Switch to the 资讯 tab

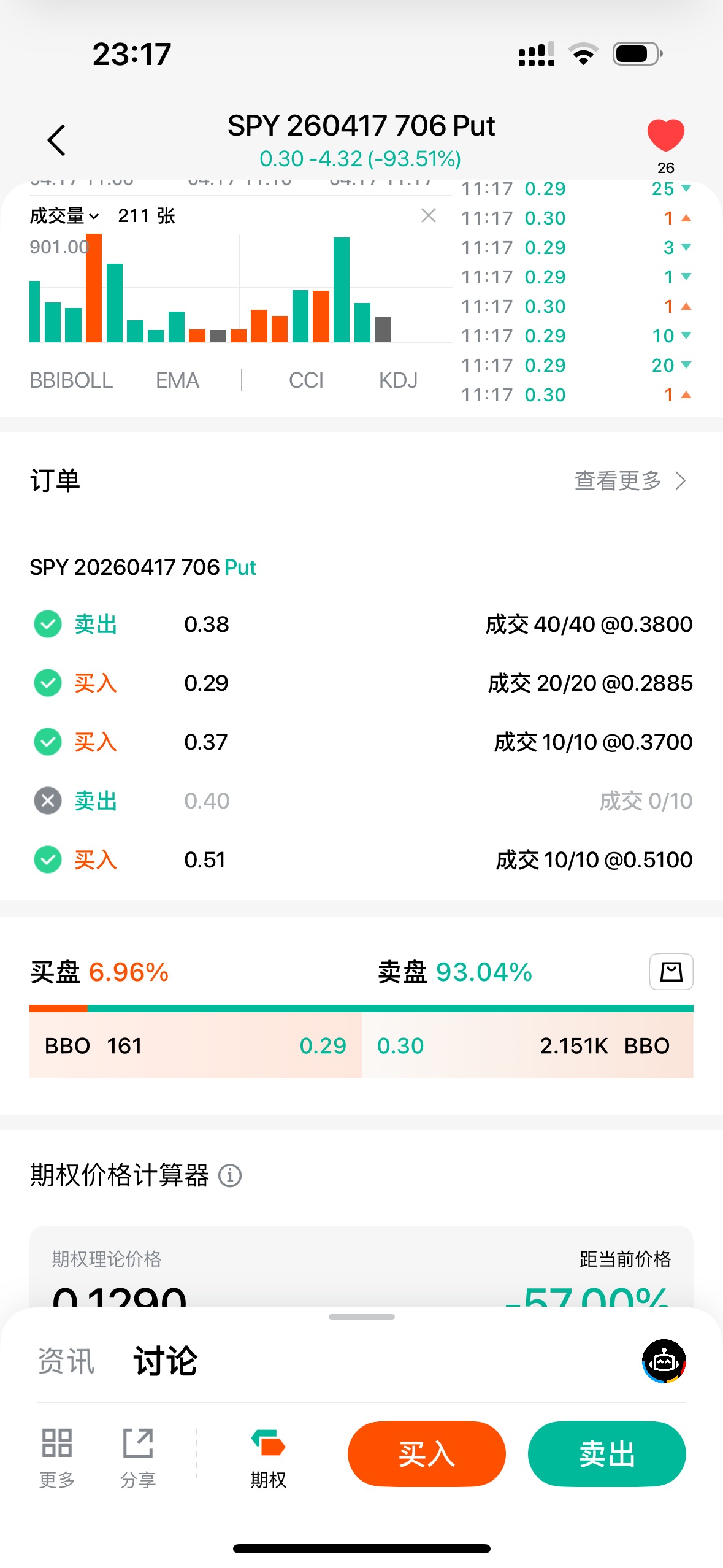click(x=66, y=1361)
